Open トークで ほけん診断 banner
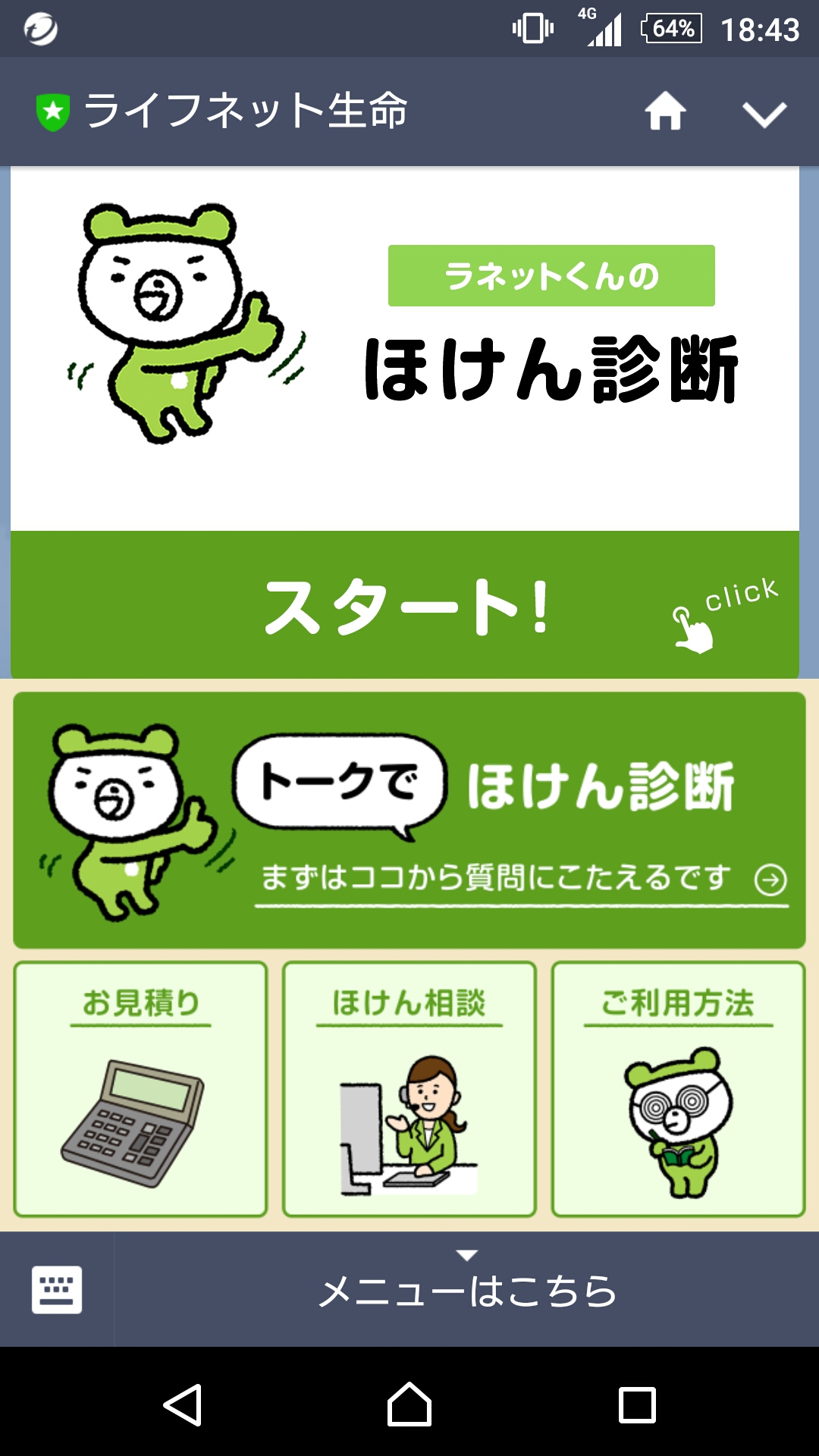 click(409, 820)
